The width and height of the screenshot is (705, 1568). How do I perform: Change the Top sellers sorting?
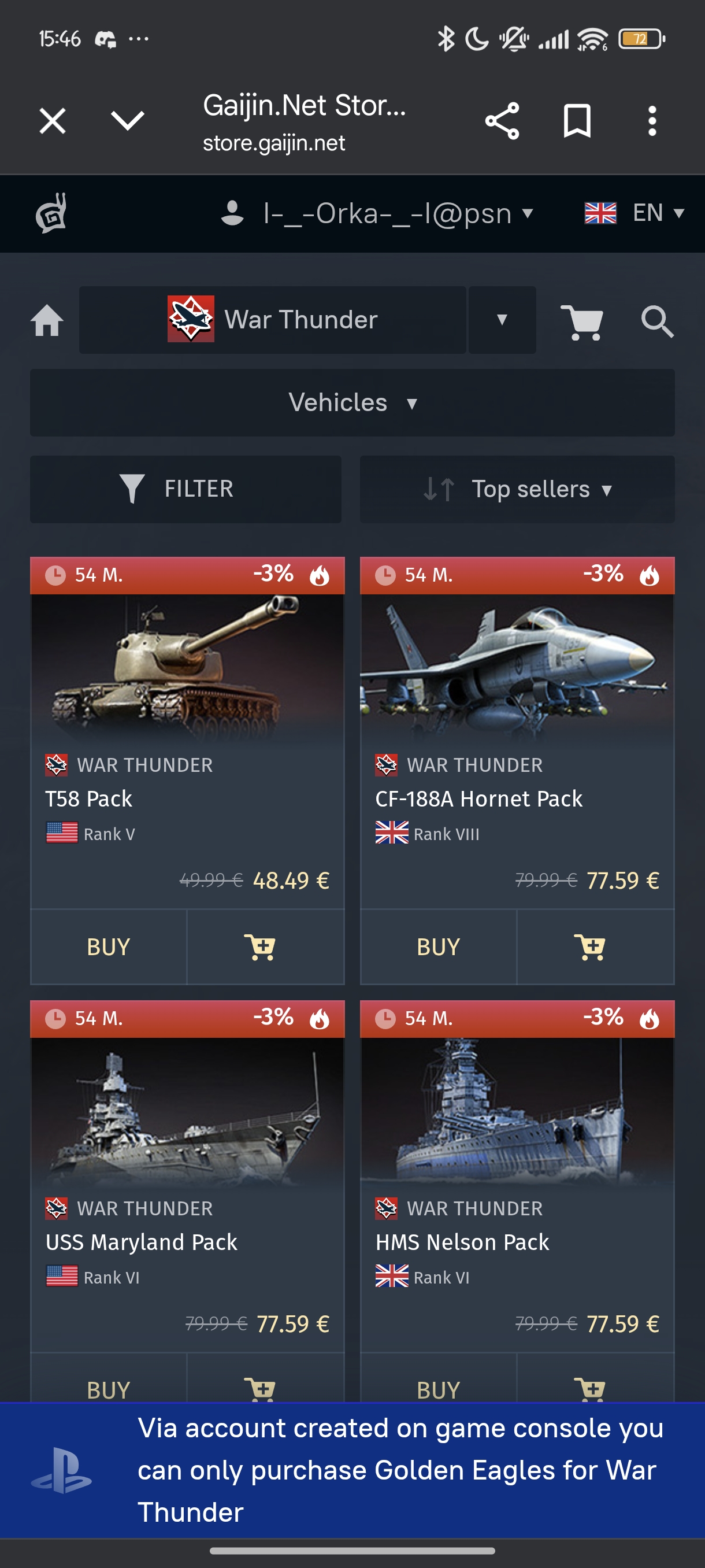click(x=517, y=489)
